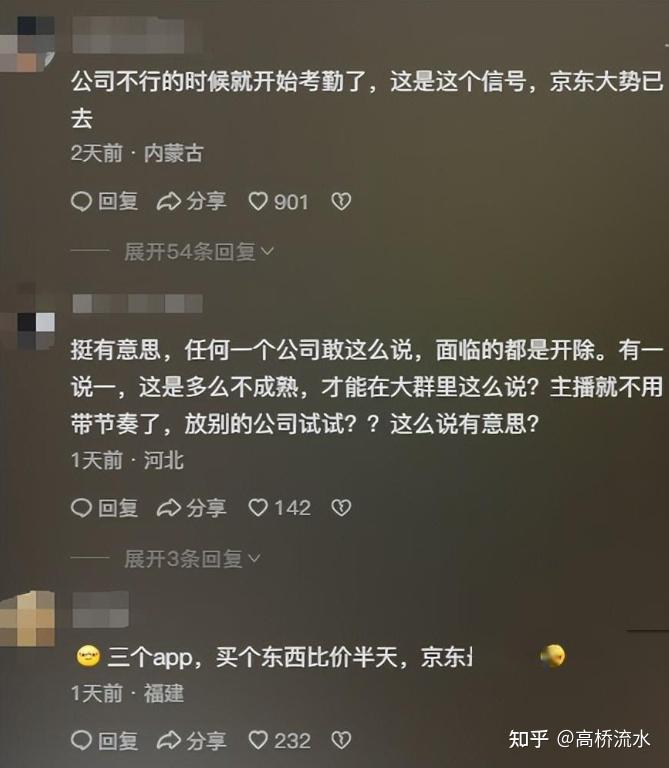Share the comment with 901 likes
669x768 pixels.
(x=192, y=202)
